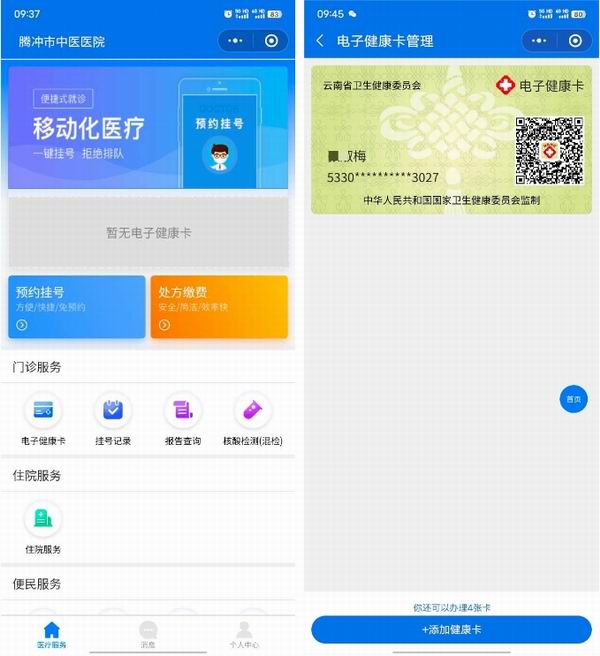Tap the +添加健康卡 button

451,629
